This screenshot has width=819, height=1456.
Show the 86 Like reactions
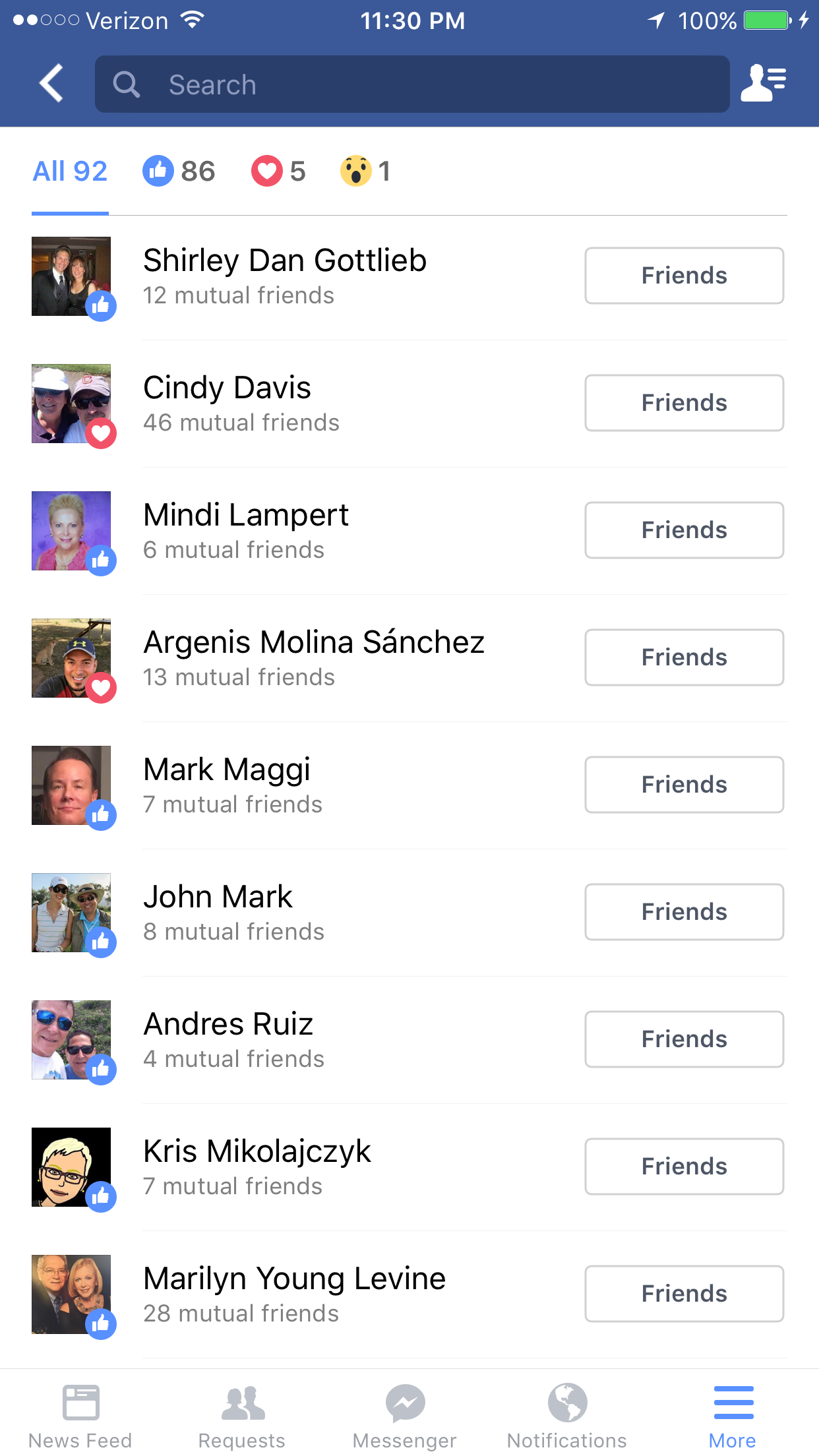179,171
